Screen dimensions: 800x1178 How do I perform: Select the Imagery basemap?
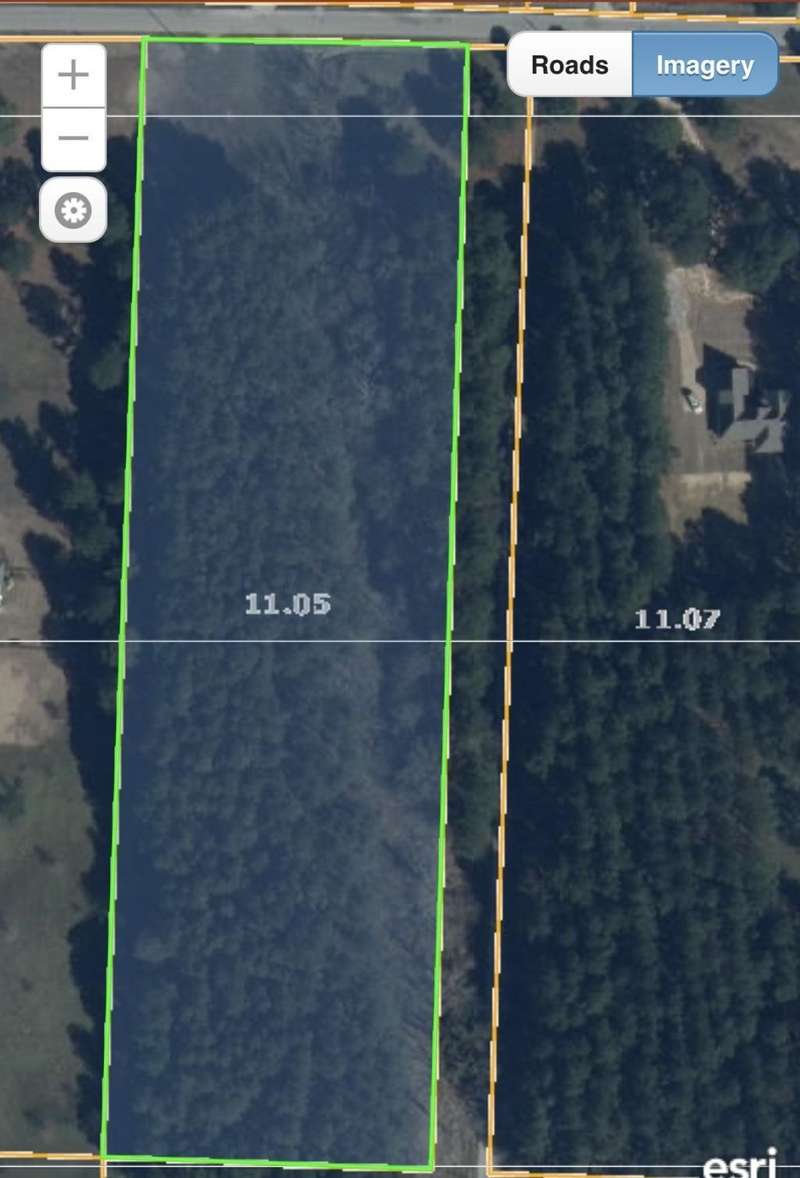pos(705,65)
